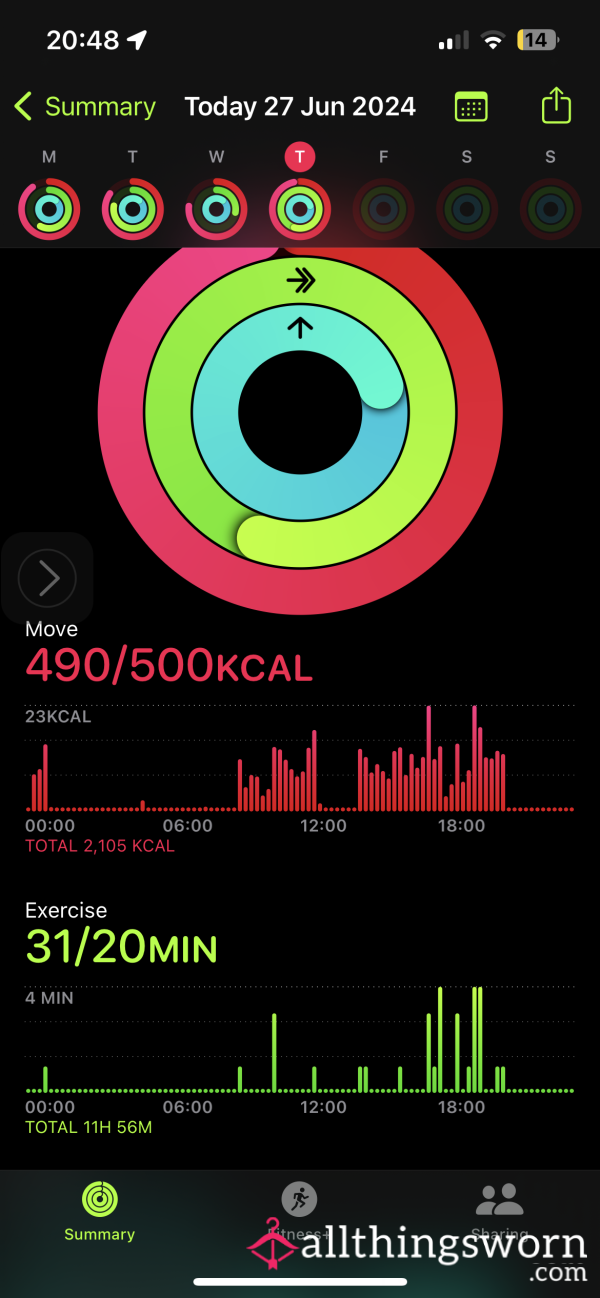Share today's activity
Viewport: 600px width, 1298px height.
[x=556, y=105]
